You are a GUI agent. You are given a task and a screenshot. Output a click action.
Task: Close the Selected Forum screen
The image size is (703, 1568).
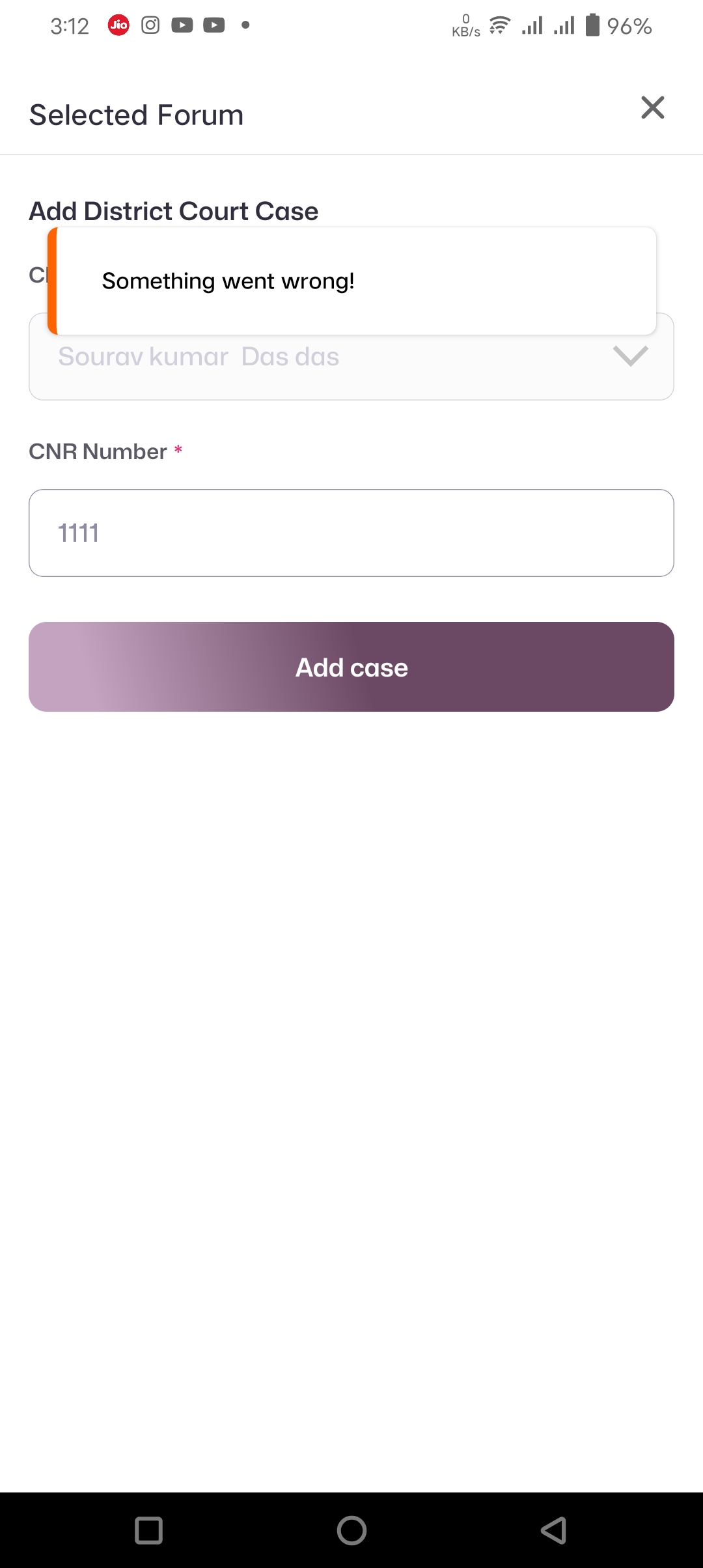pos(652,108)
